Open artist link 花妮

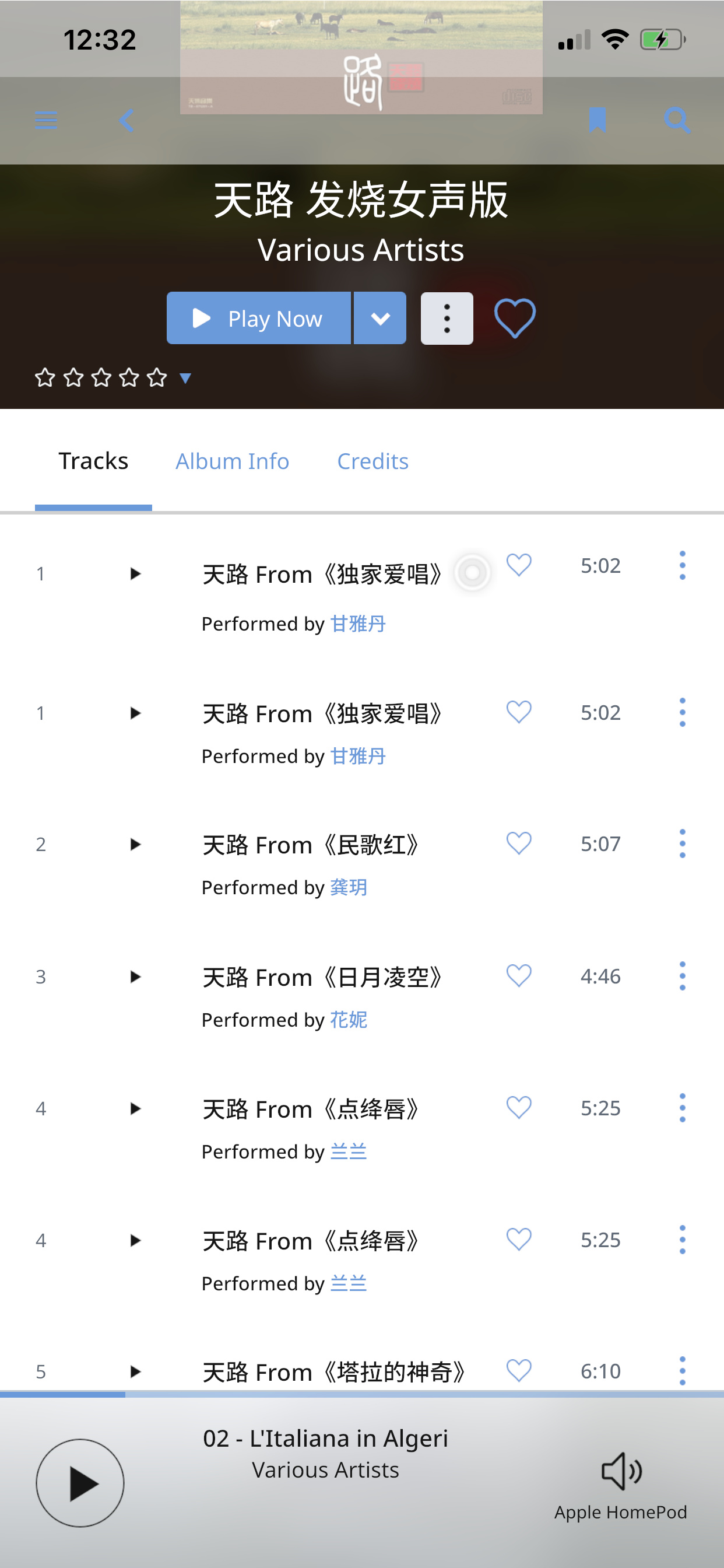tap(349, 1020)
